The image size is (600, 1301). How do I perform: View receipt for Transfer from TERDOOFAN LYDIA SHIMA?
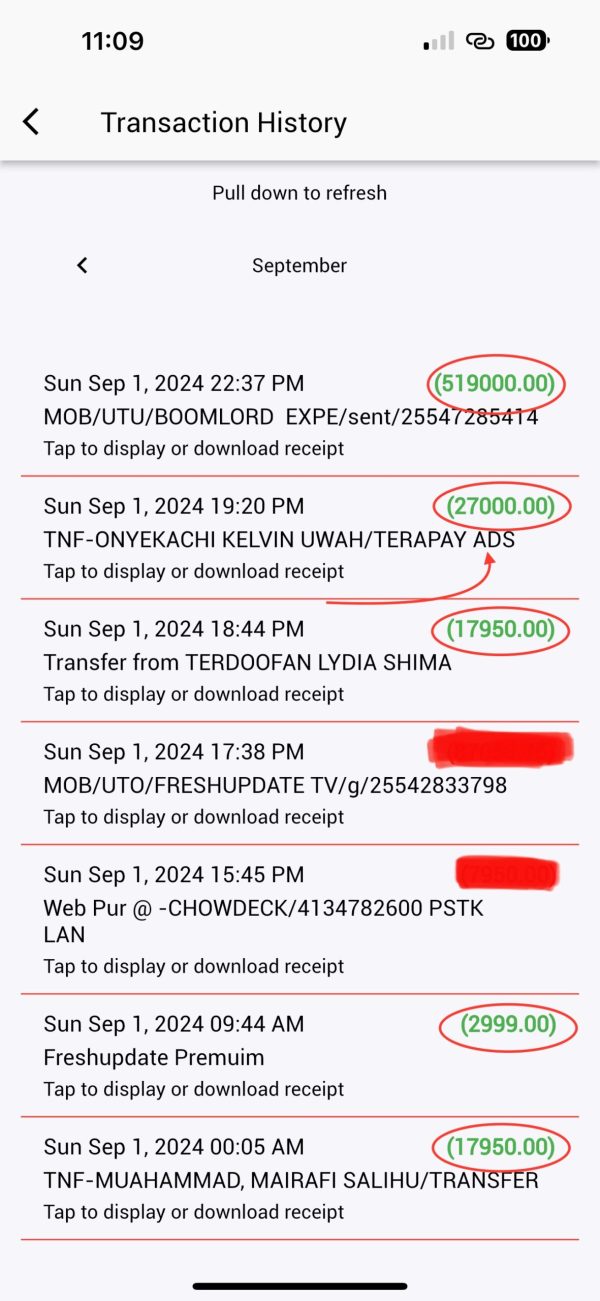click(x=300, y=661)
